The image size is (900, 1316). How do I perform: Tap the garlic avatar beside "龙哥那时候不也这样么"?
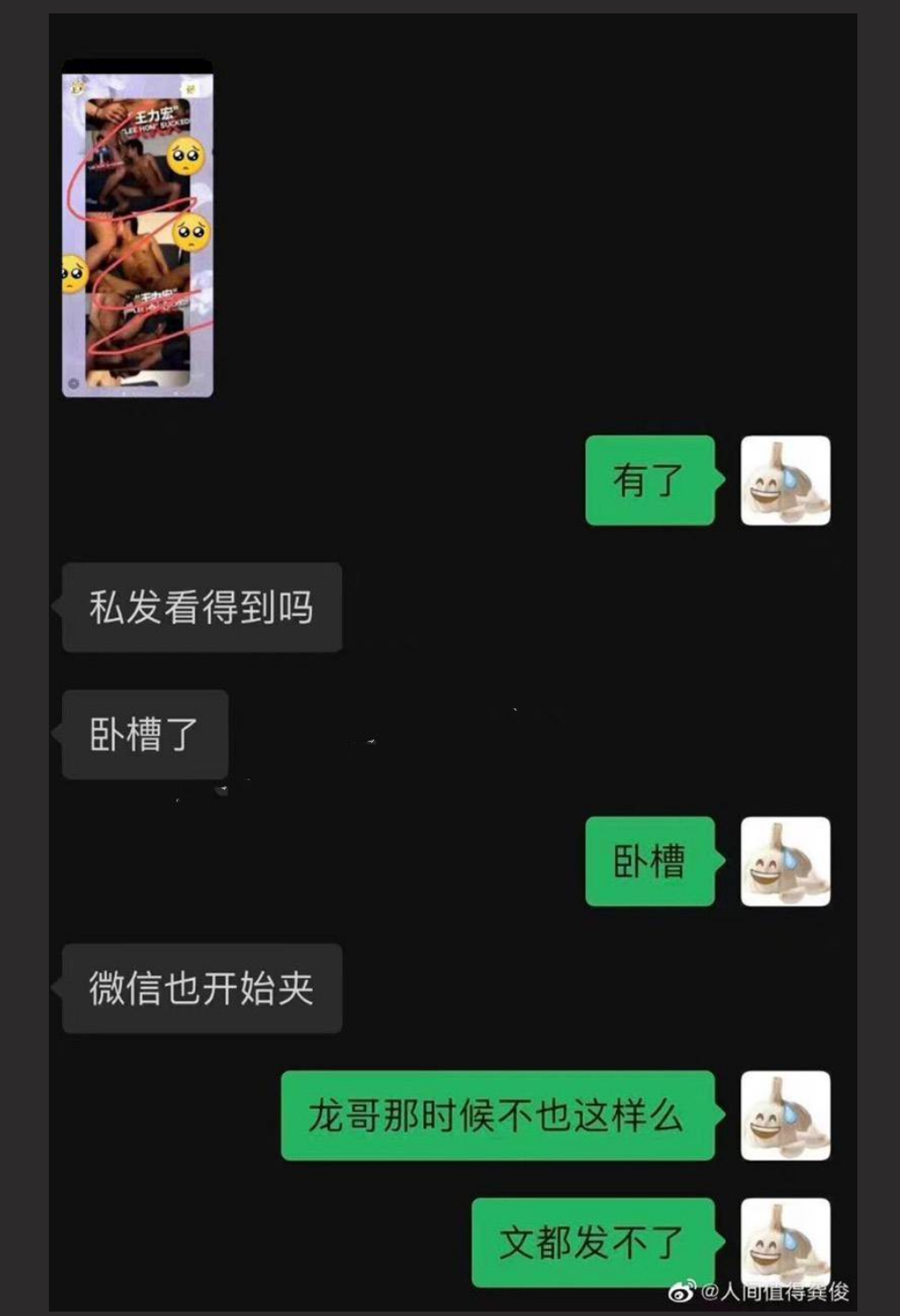click(x=785, y=1113)
